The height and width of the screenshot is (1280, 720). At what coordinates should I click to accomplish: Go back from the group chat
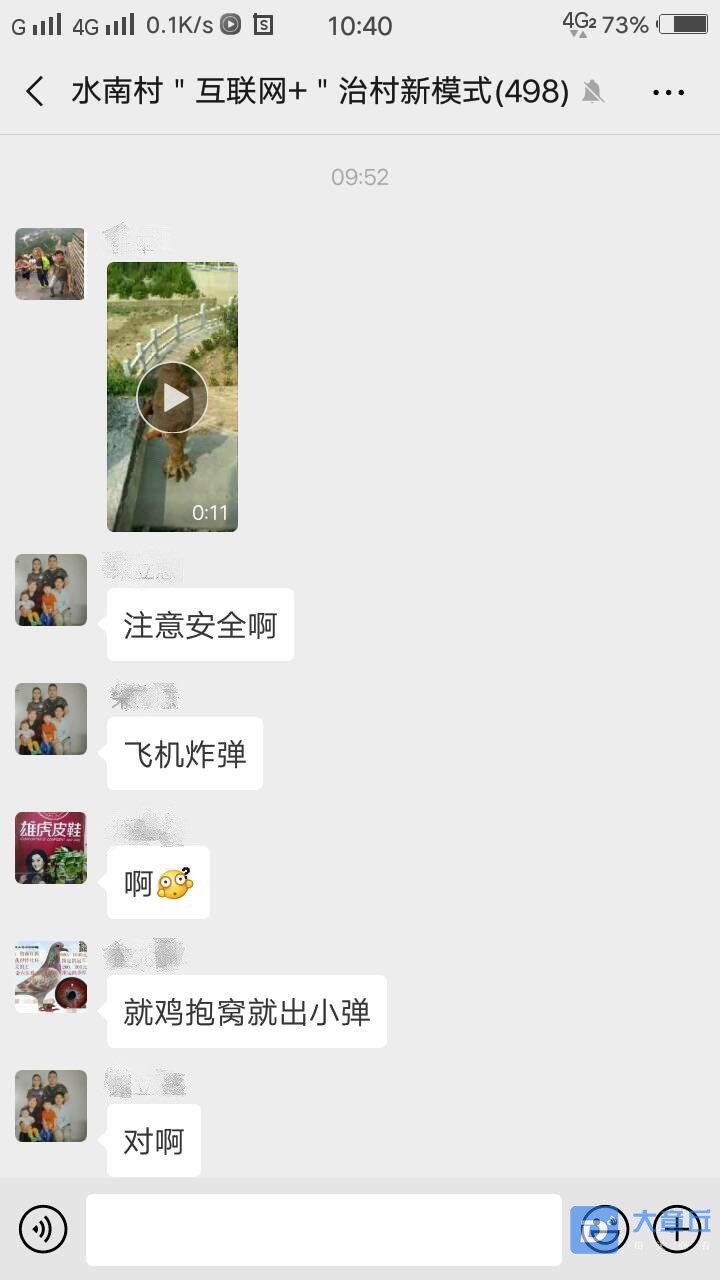[x=35, y=92]
